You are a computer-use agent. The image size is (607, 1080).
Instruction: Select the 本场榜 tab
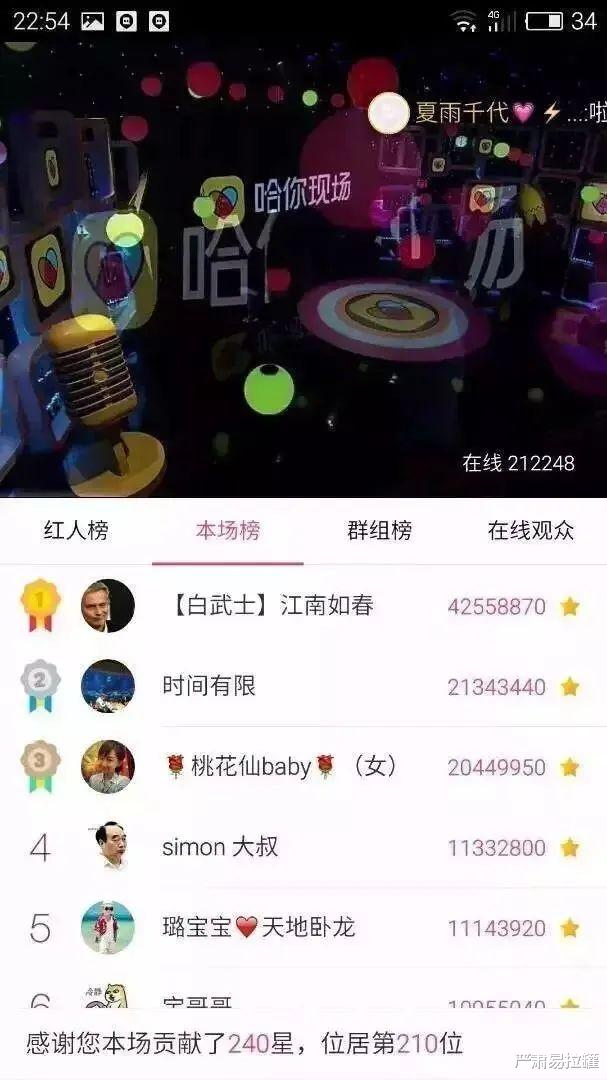point(227,530)
